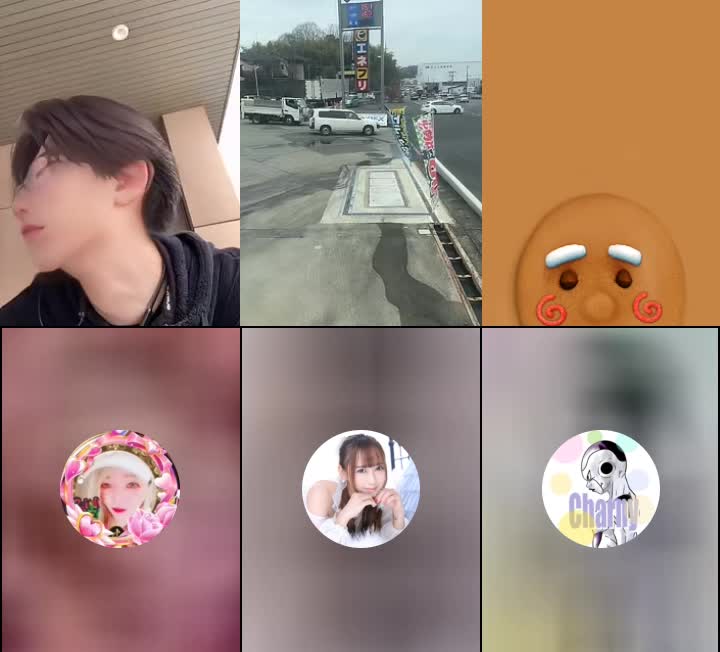
Task: Select the gingerbread face filter tile
Action: click(x=600, y=163)
